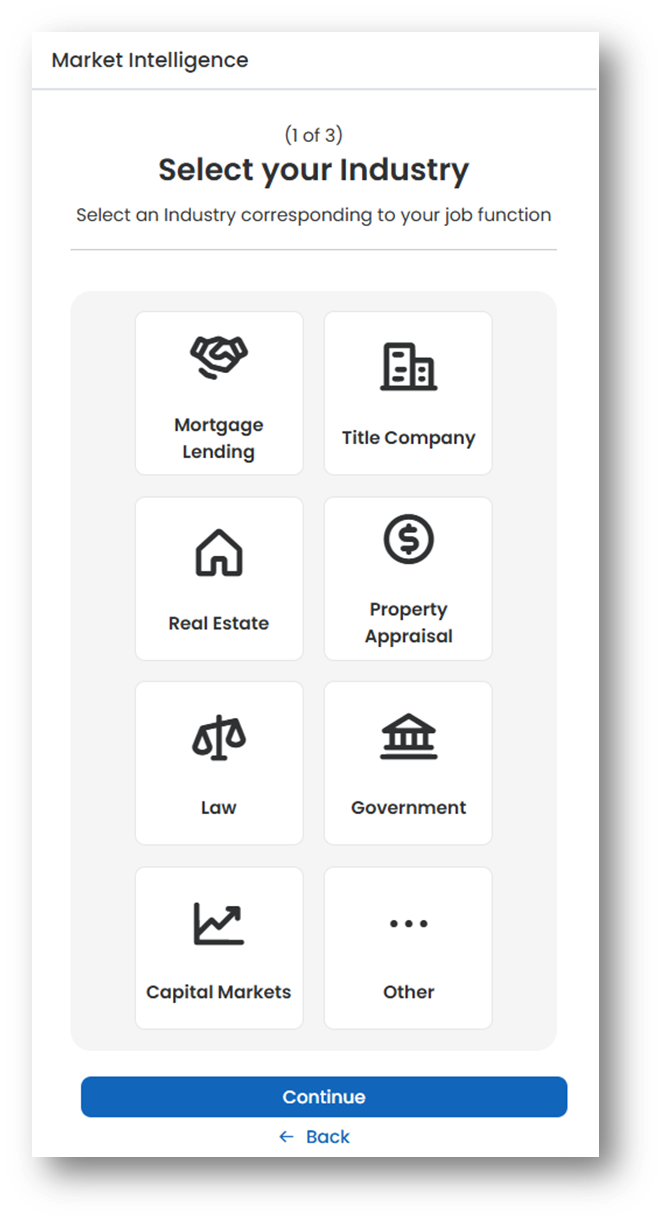Go back using the Back link
Image resolution: width=664 pixels, height=1222 pixels.
(x=314, y=1137)
